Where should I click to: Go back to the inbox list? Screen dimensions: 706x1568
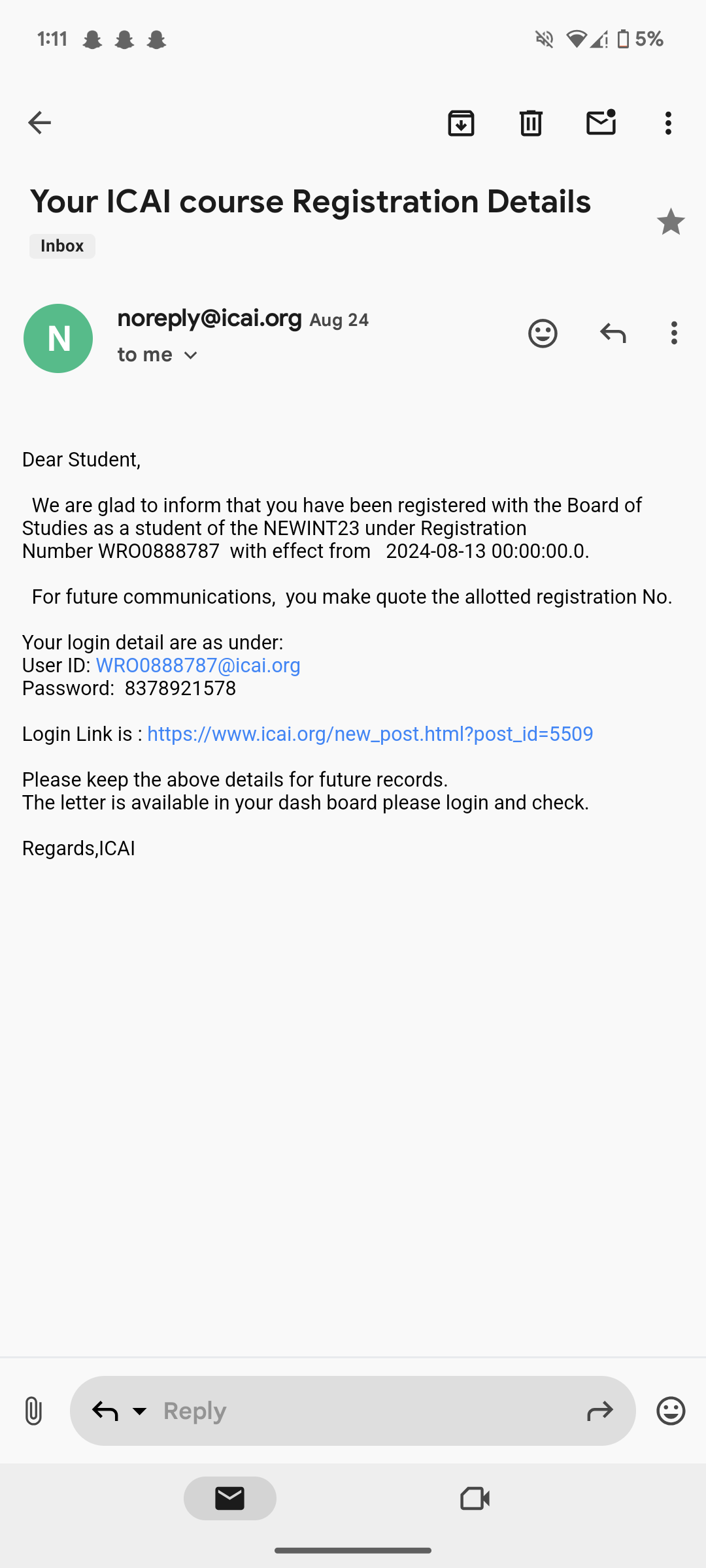click(39, 123)
